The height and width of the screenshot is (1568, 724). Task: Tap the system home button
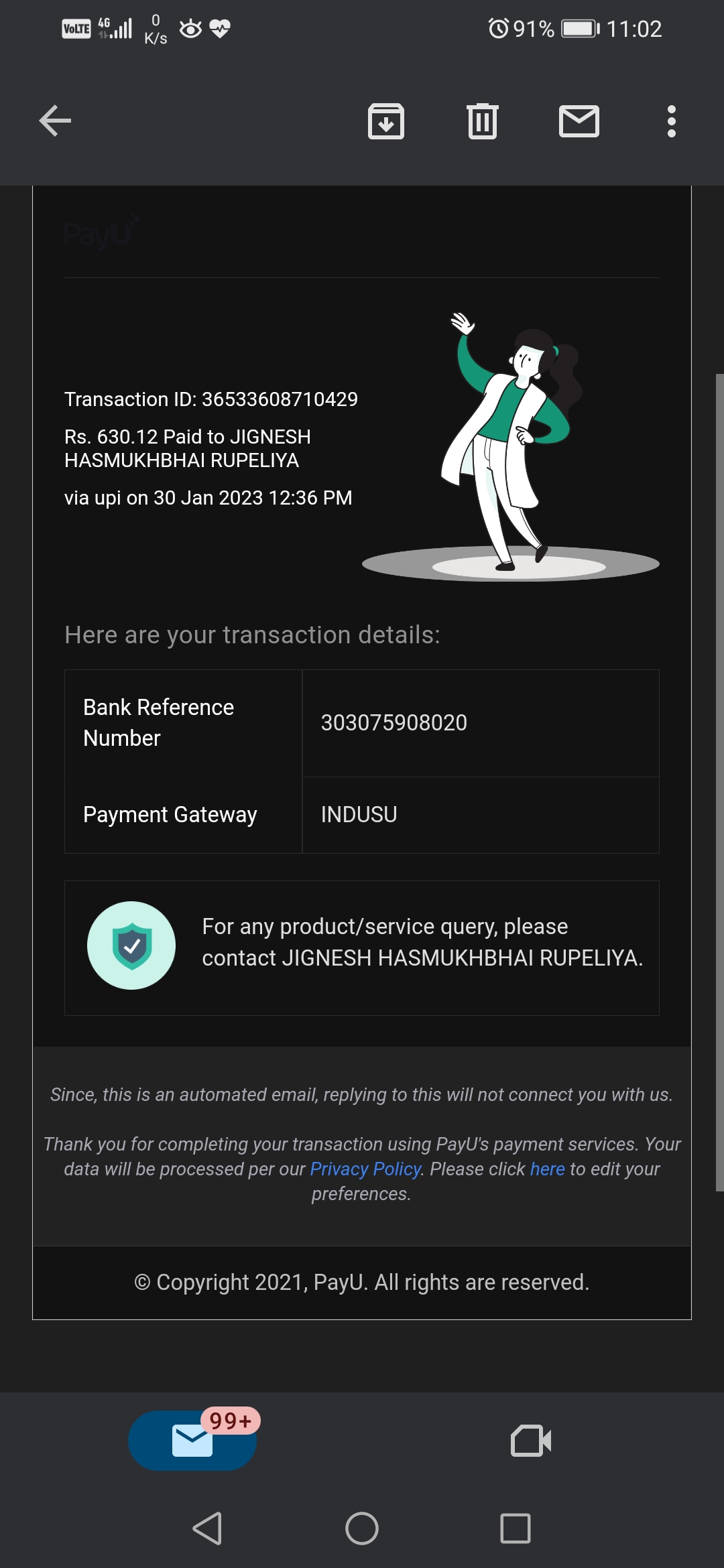362,1528
